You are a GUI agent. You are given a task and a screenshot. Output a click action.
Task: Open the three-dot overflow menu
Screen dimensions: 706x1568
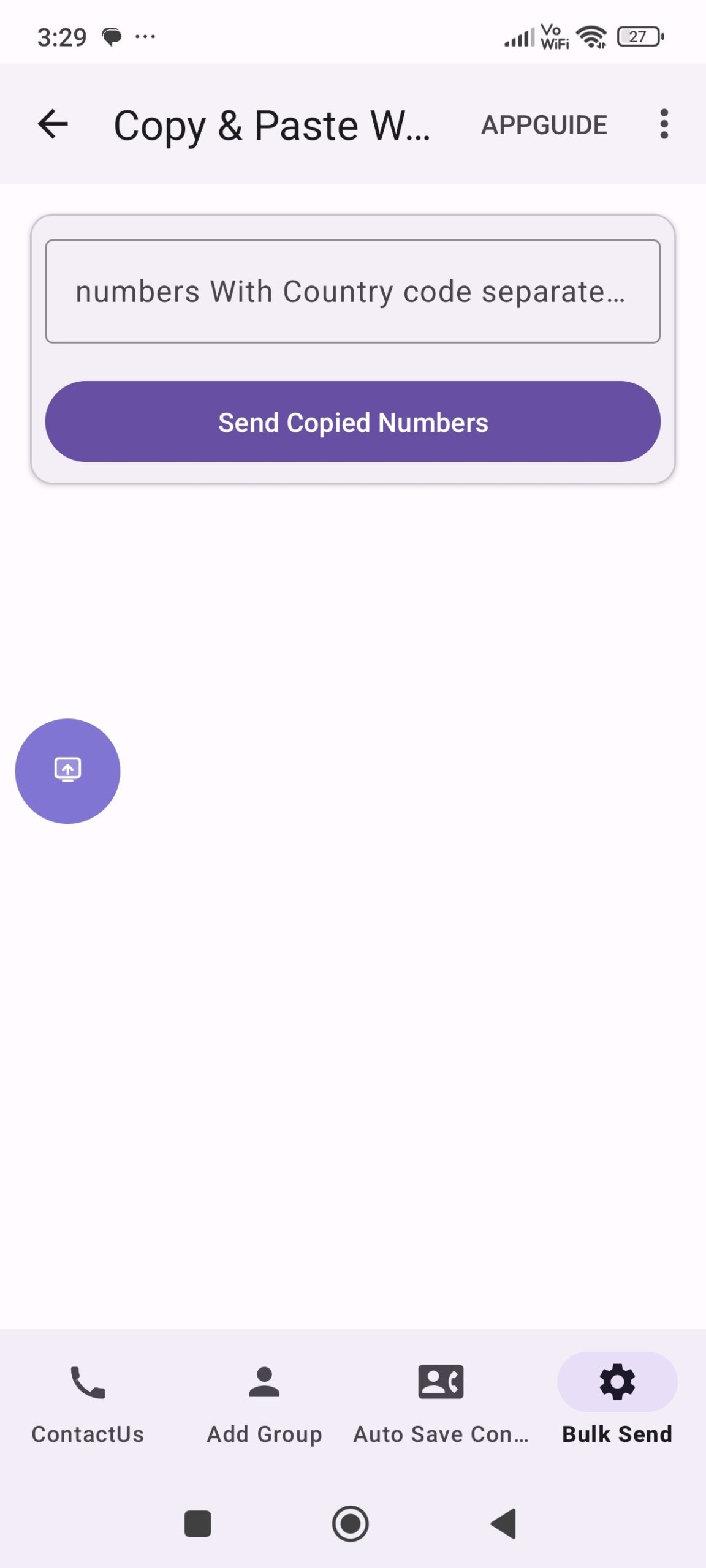(664, 124)
